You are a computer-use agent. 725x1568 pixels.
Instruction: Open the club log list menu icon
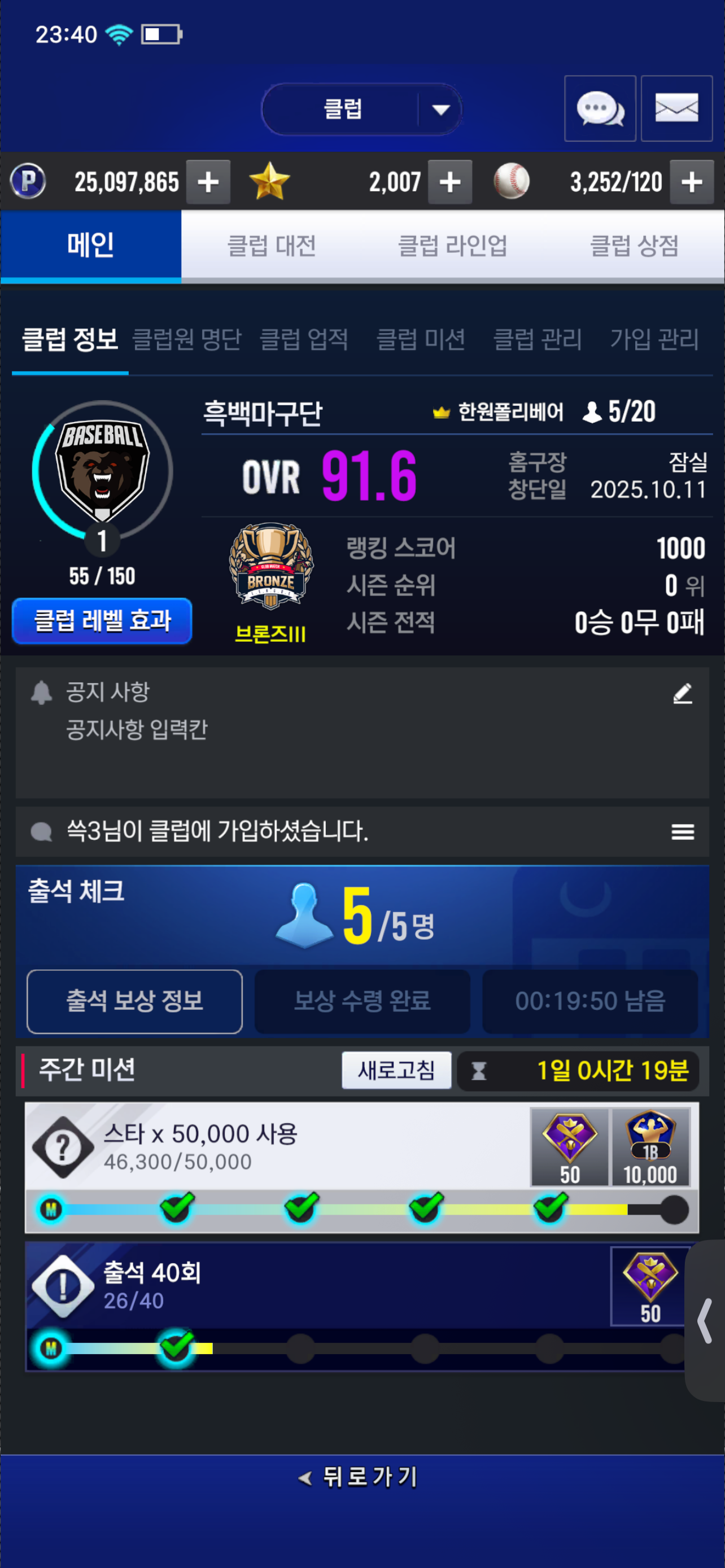683,831
